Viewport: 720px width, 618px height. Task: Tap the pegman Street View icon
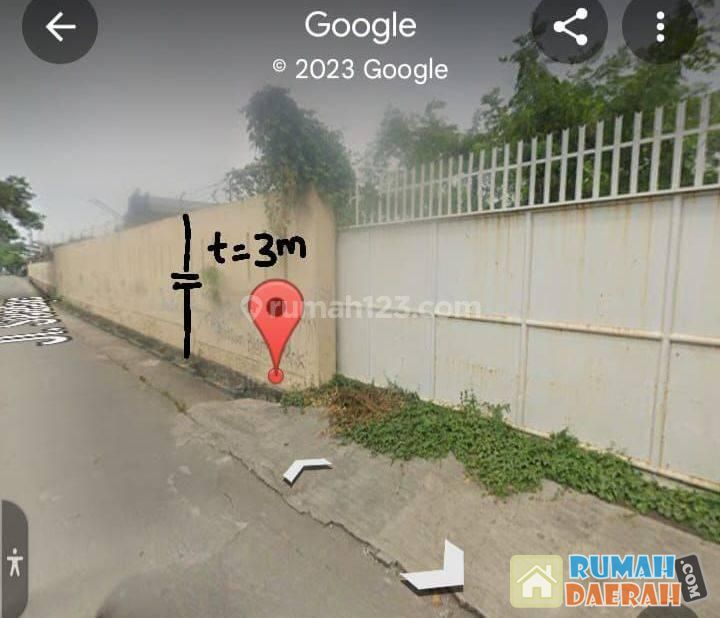click(x=14, y=562)
